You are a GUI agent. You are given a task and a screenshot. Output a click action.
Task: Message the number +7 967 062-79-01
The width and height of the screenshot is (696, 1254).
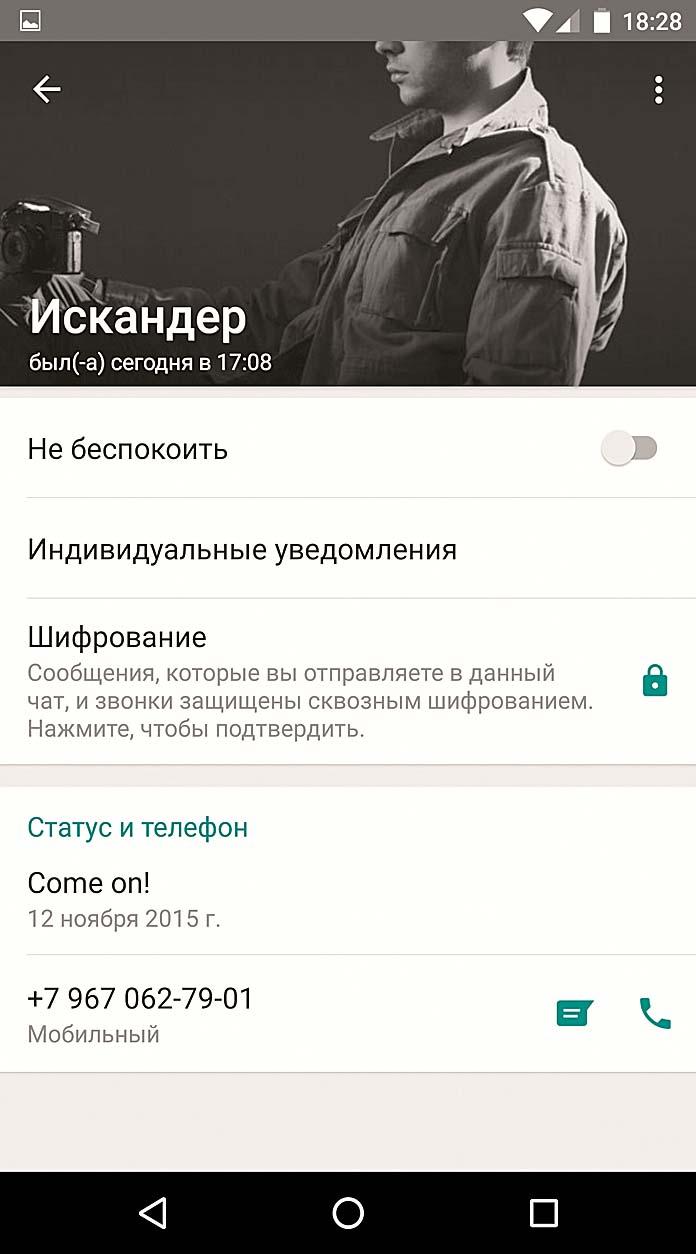[574, 1014]
